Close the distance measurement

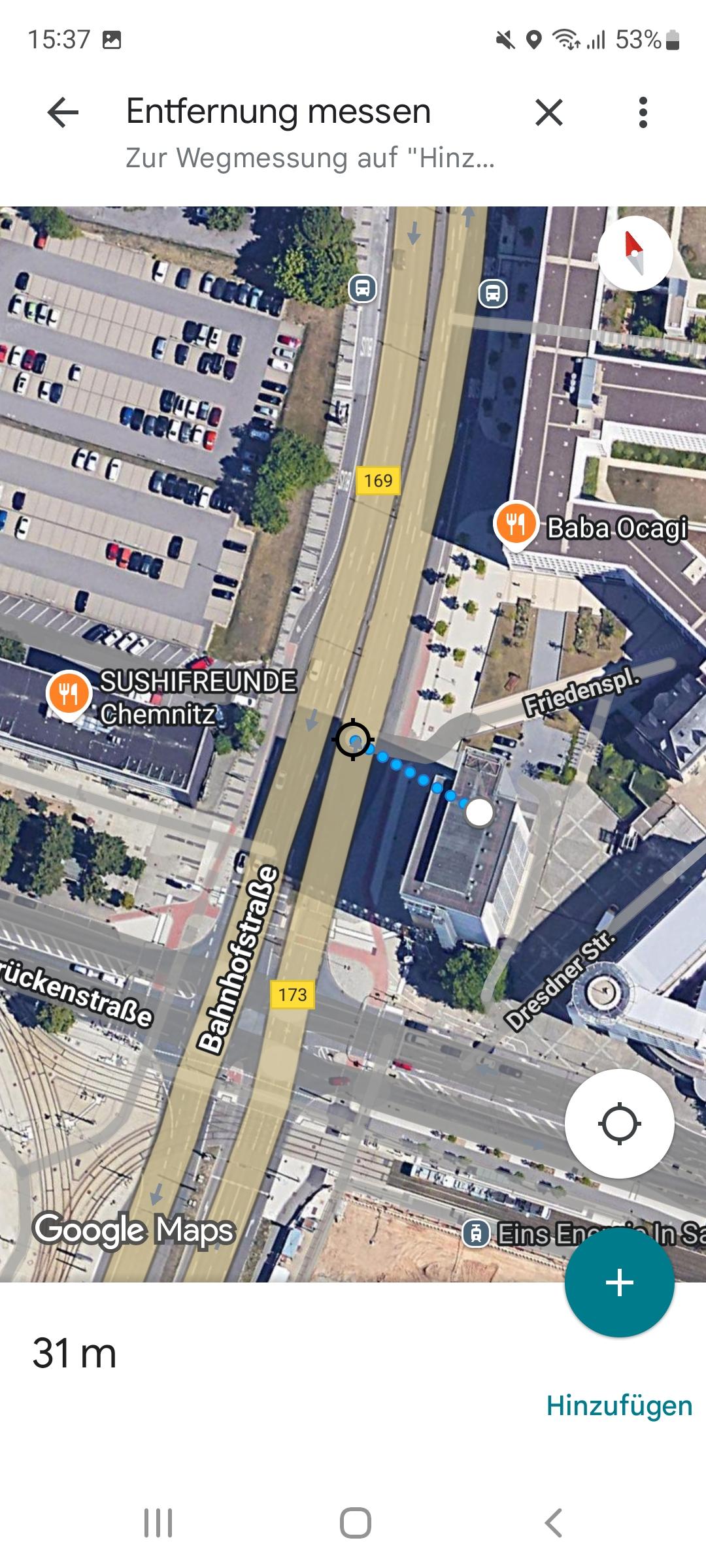[549, 113]
